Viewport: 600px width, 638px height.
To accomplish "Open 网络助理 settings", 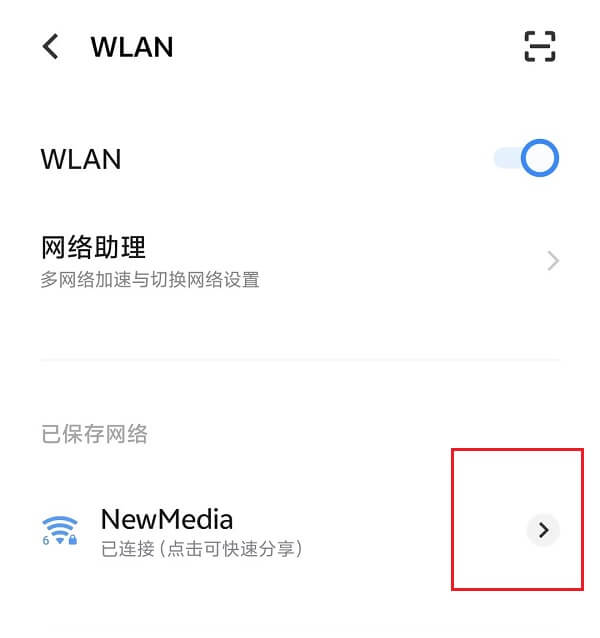I will [x=300, y=261].
